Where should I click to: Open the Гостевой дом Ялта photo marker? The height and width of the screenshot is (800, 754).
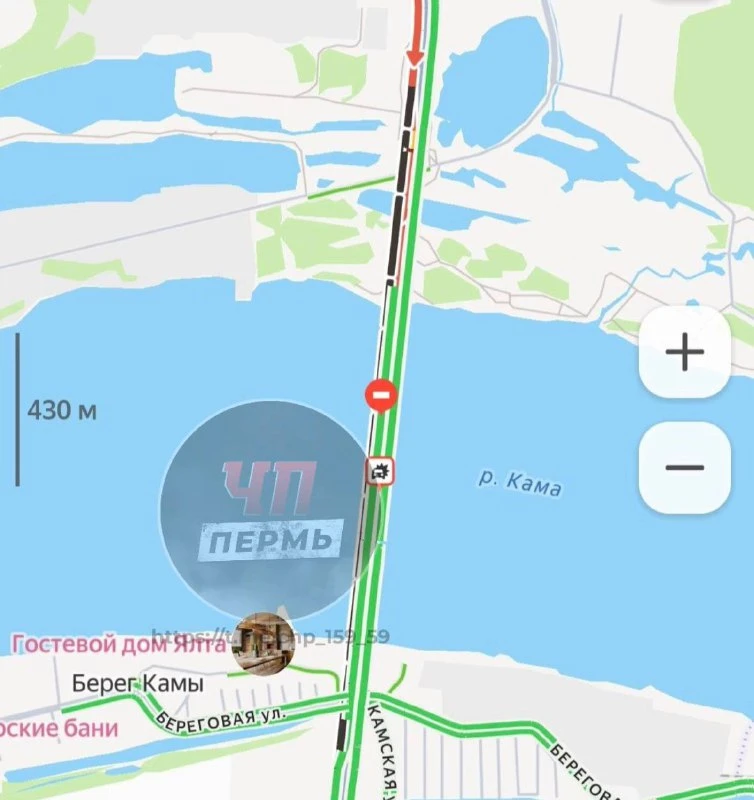(263, 642)
